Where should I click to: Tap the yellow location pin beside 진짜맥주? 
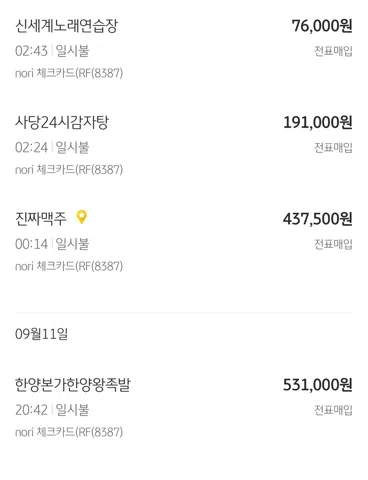pyautogui.click(x=82, y=217)
